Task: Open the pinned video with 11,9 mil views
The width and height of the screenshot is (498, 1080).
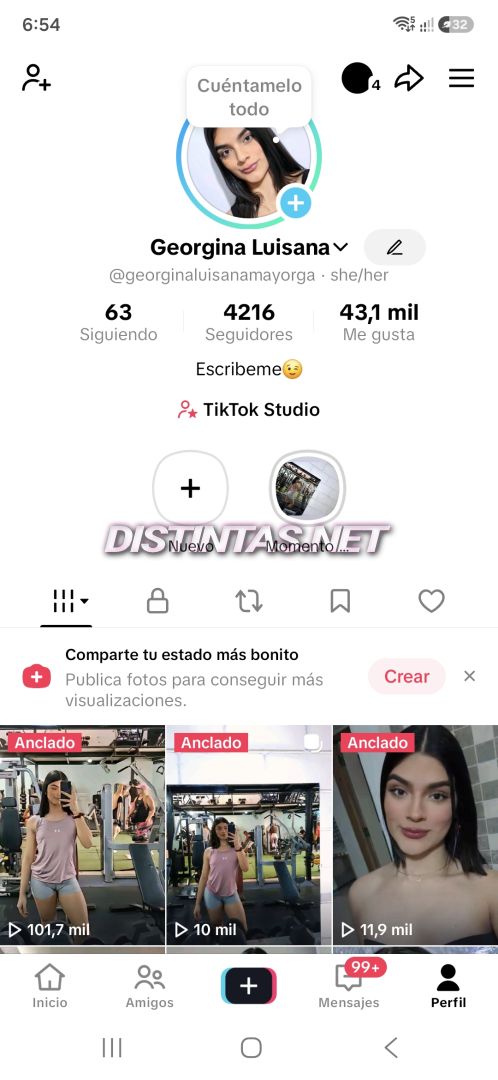Action: pos(415,835)
